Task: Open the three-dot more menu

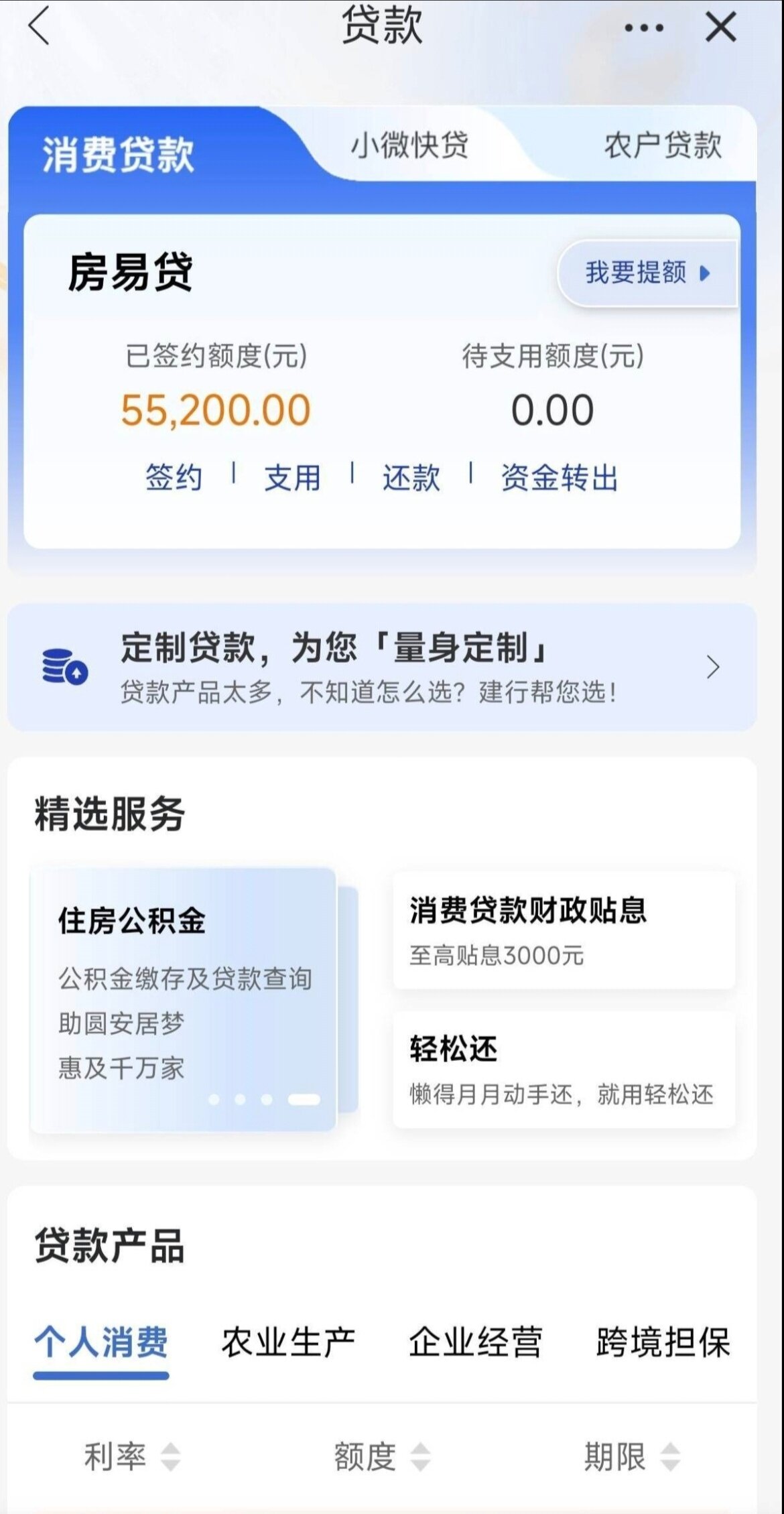Action: (643, 28)
